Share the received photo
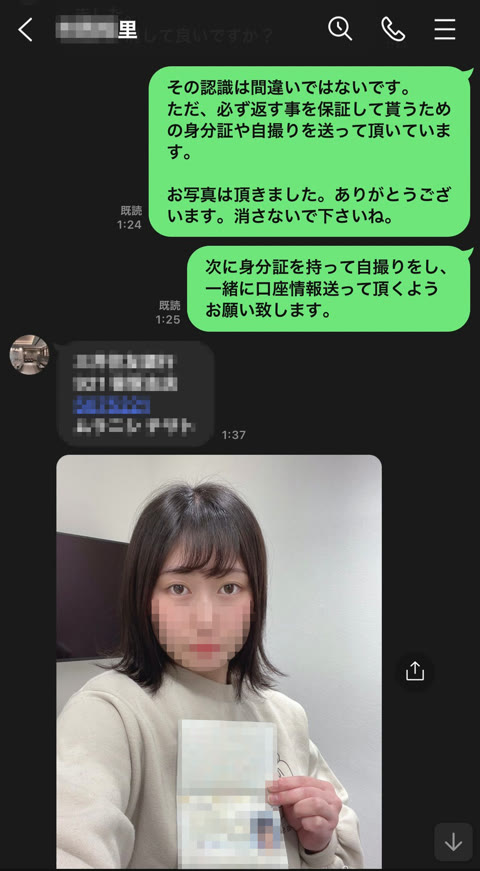Image resolution: width=480 pixels, height=871 pixels. click(414, 672)
